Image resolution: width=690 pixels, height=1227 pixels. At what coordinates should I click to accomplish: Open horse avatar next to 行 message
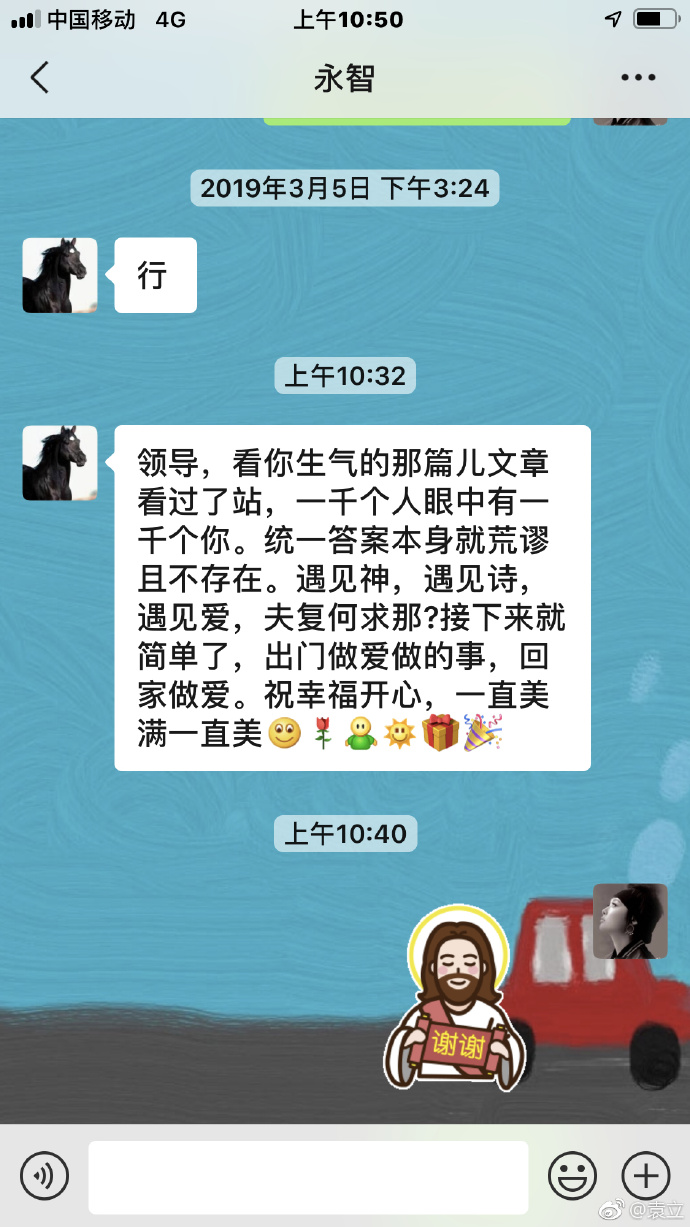60,275
